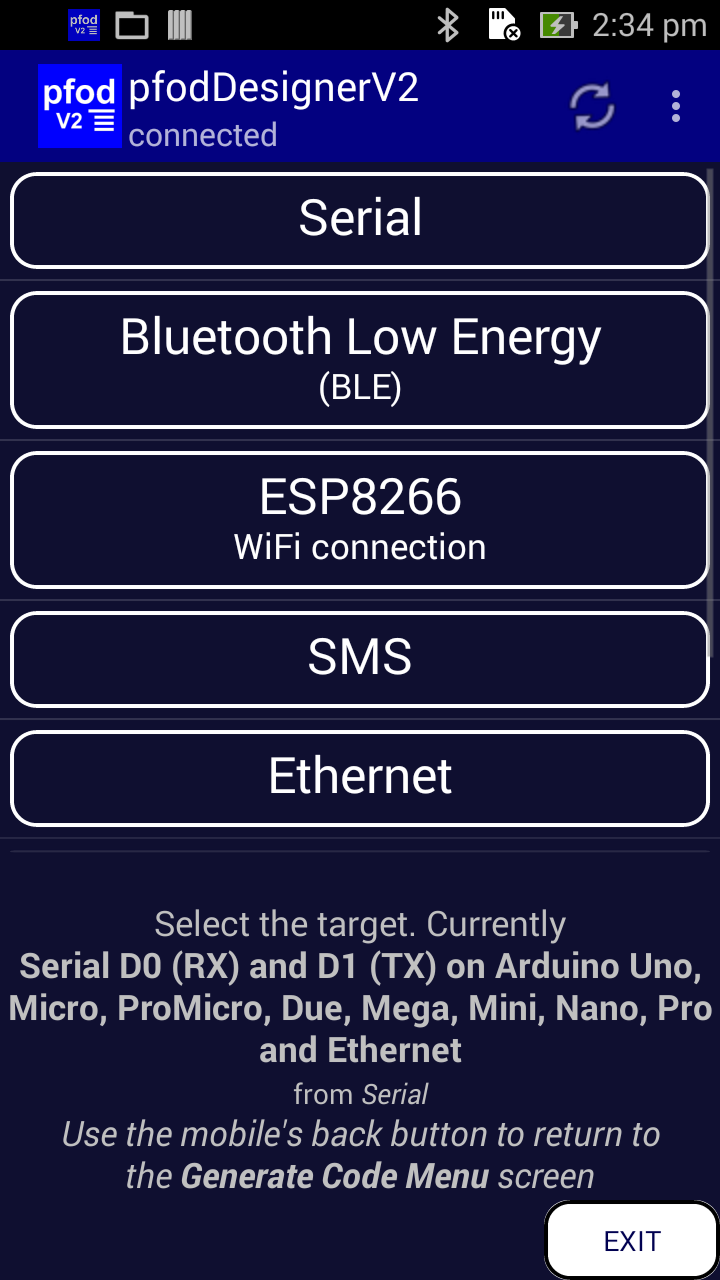This screenshot has height=1280, width=720.
Task: Tap the refresh icon in the app bar
Action: click(x=593, y=106)
